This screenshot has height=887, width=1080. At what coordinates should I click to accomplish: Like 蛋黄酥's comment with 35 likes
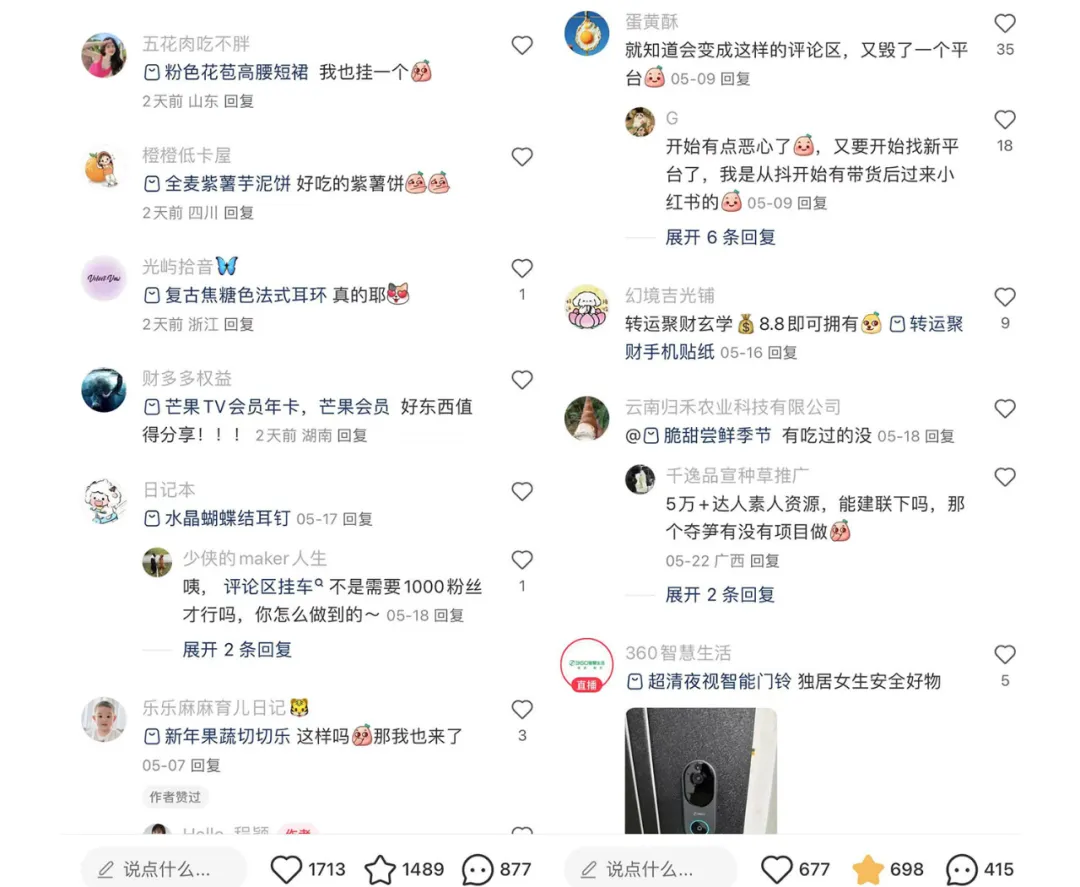point(1005,23)
